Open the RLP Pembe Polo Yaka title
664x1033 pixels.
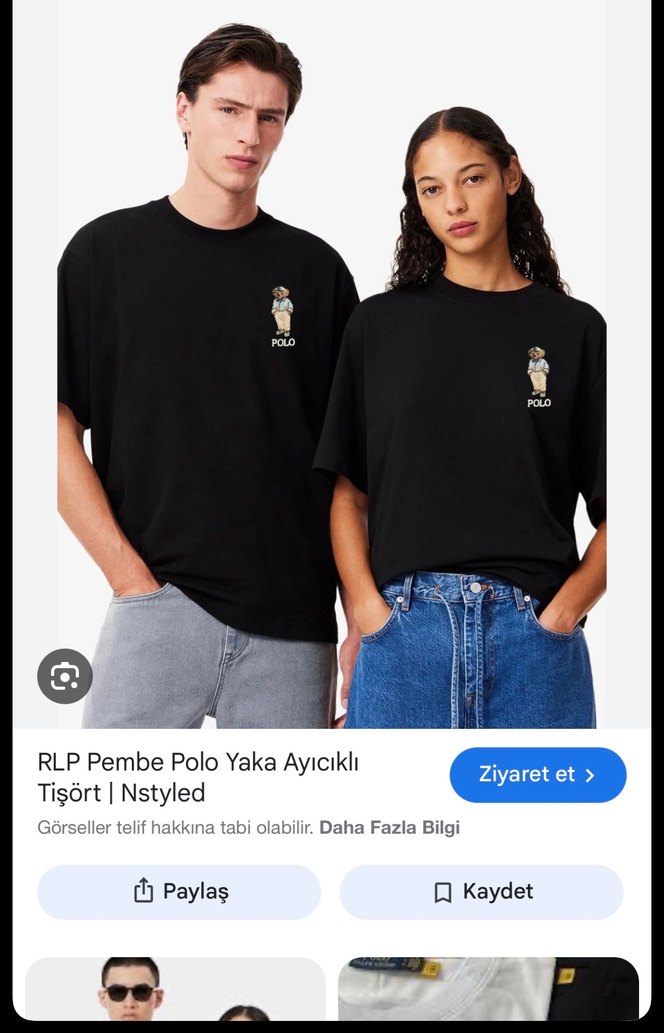[x=197, y=777]
